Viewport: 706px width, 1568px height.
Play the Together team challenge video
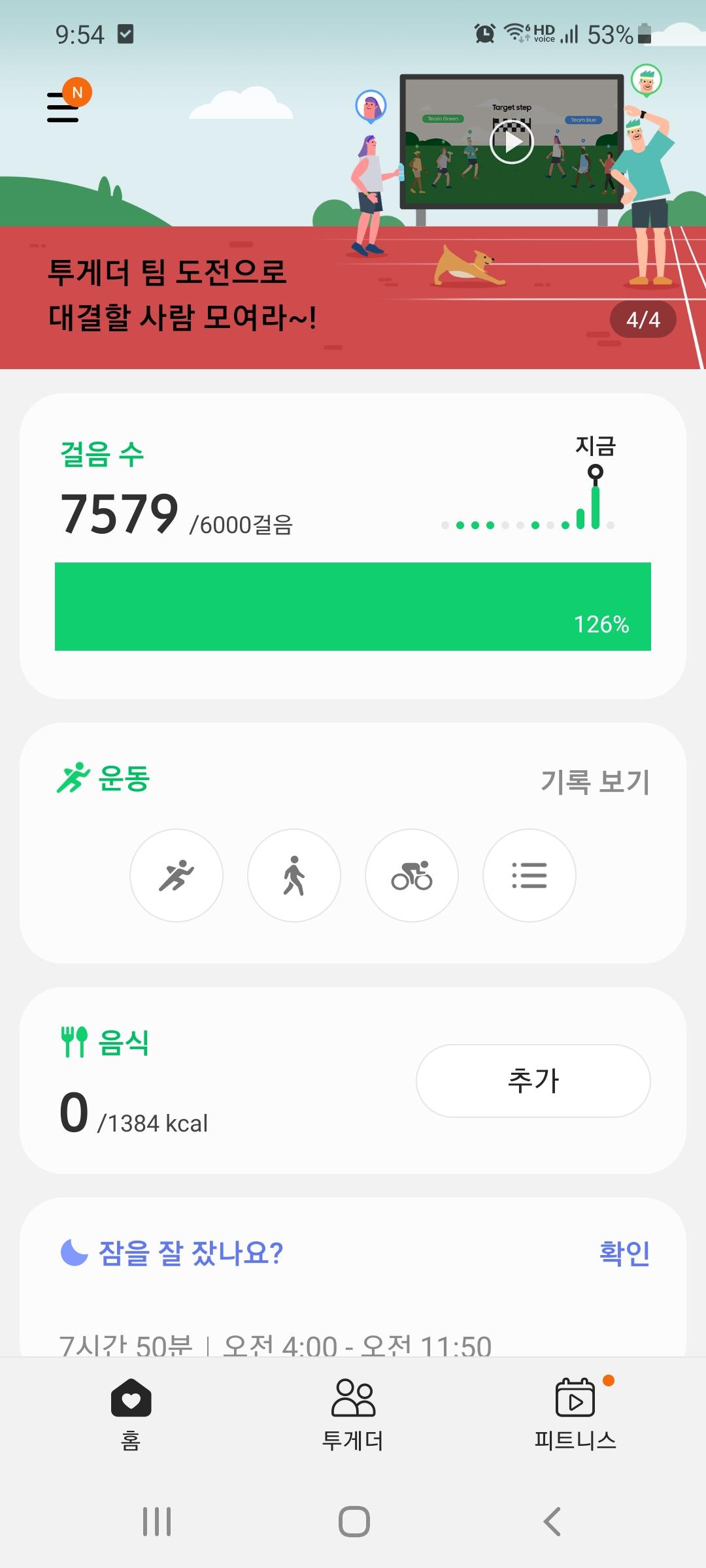coord(511,142)
